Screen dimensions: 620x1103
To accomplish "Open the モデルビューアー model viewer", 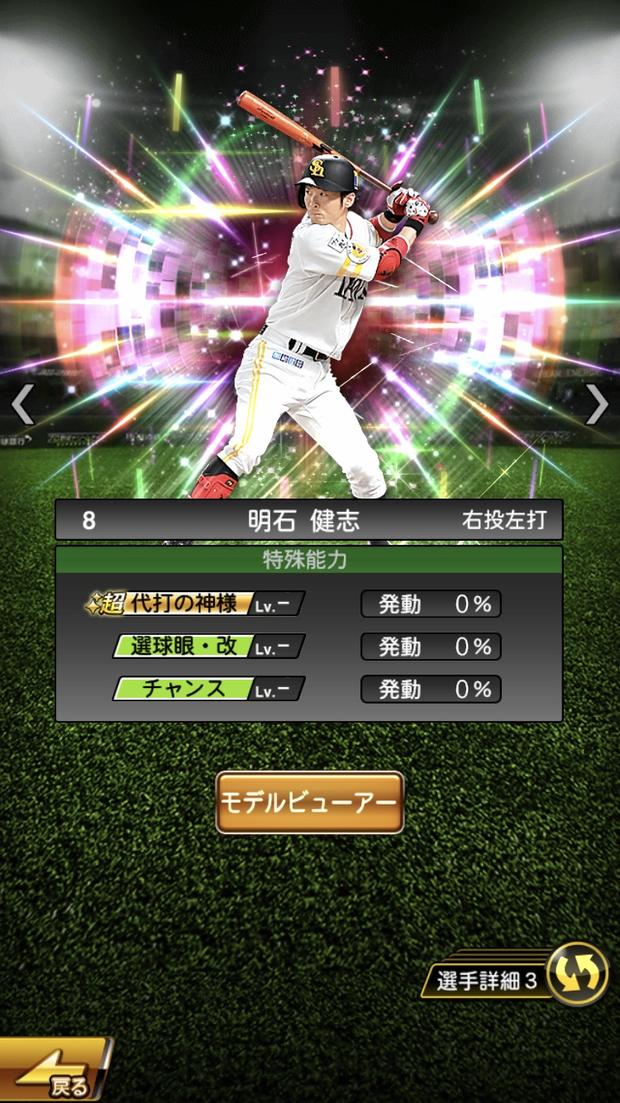I will (309, 802).
